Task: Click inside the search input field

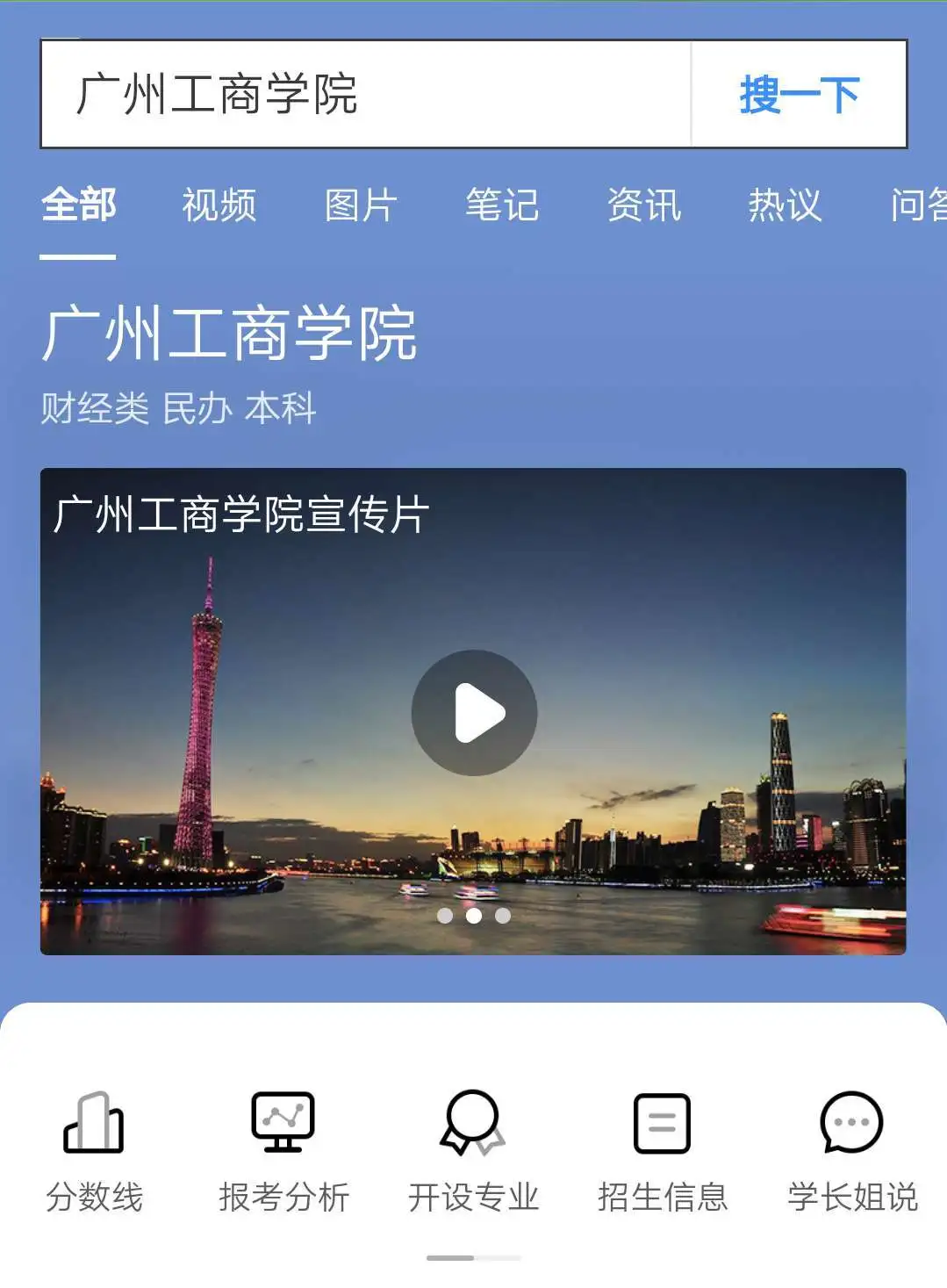Action: (351, 95)
